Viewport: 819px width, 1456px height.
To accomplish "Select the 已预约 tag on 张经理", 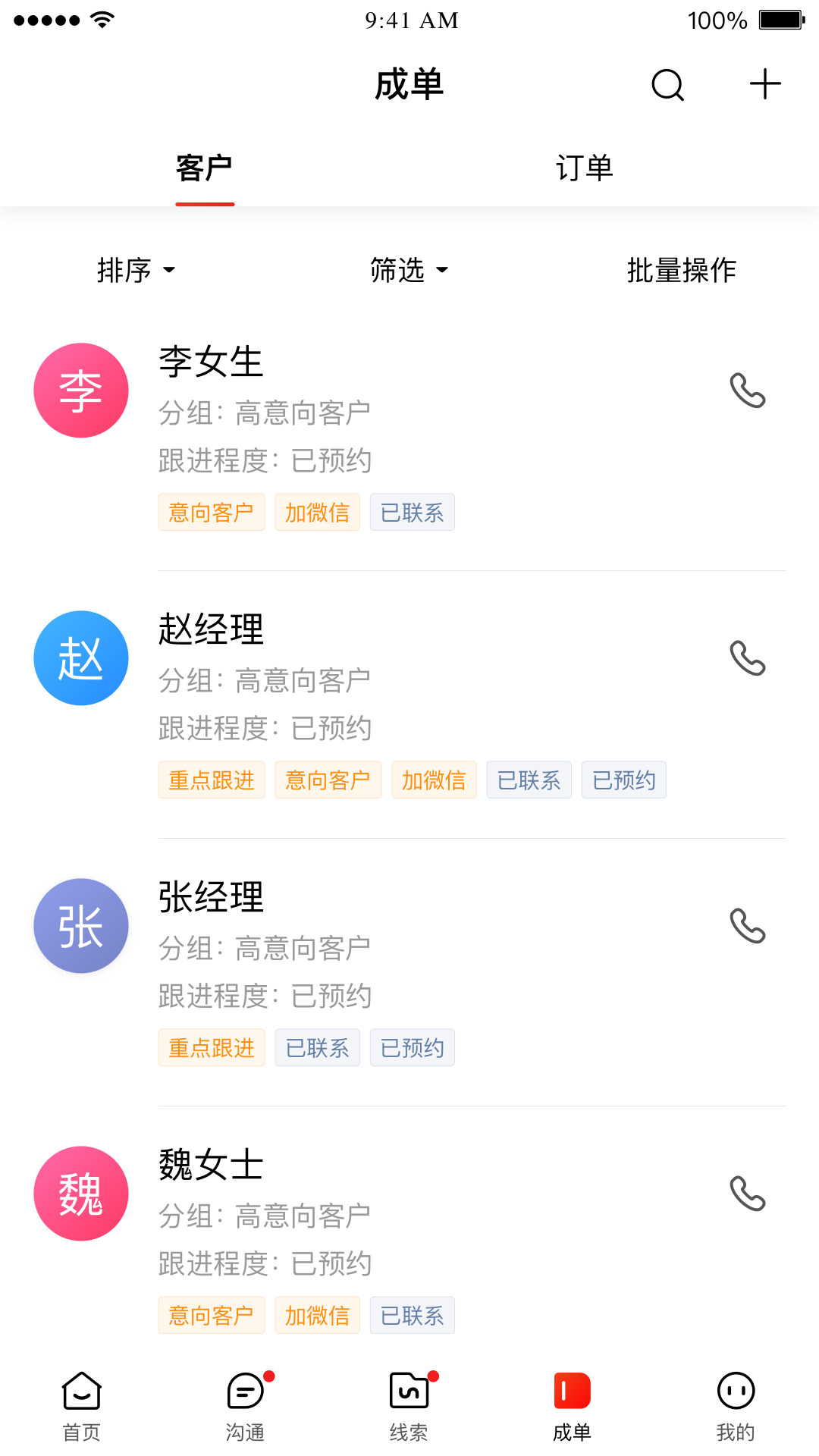I will pos(412,1047).
